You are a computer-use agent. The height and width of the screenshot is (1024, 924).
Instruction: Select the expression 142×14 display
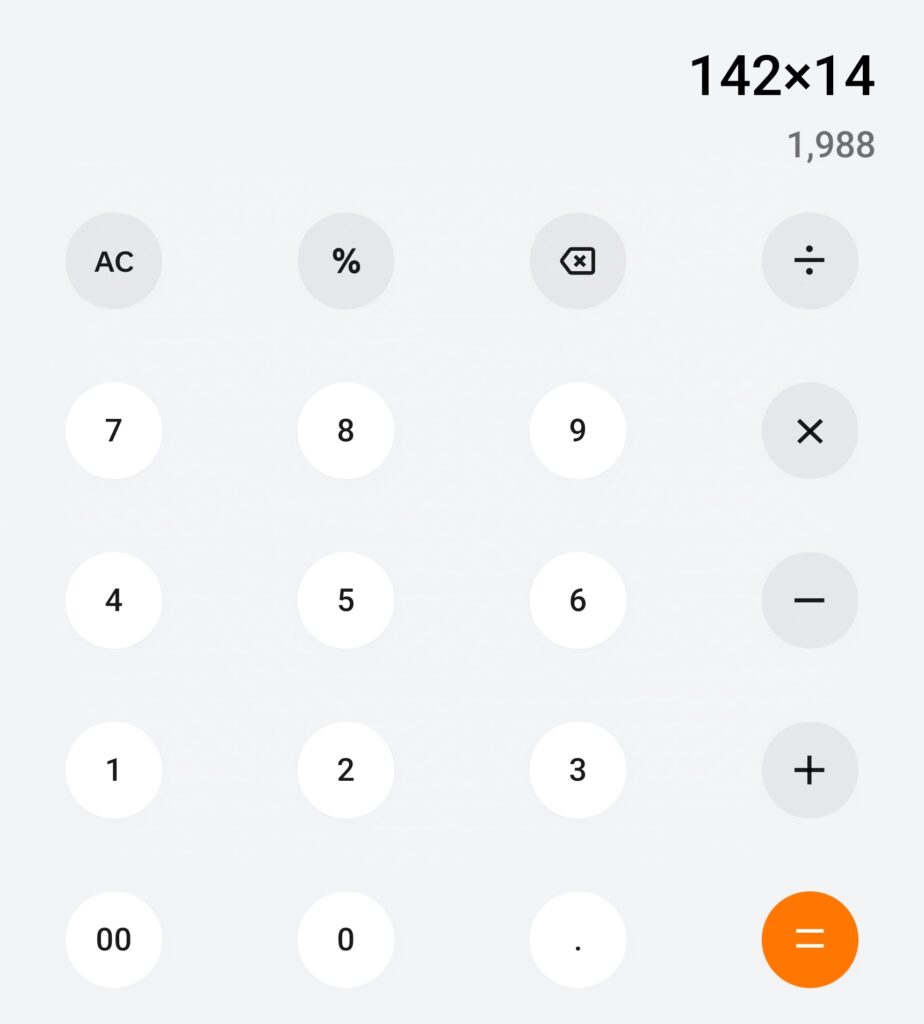tap(783, 75)
